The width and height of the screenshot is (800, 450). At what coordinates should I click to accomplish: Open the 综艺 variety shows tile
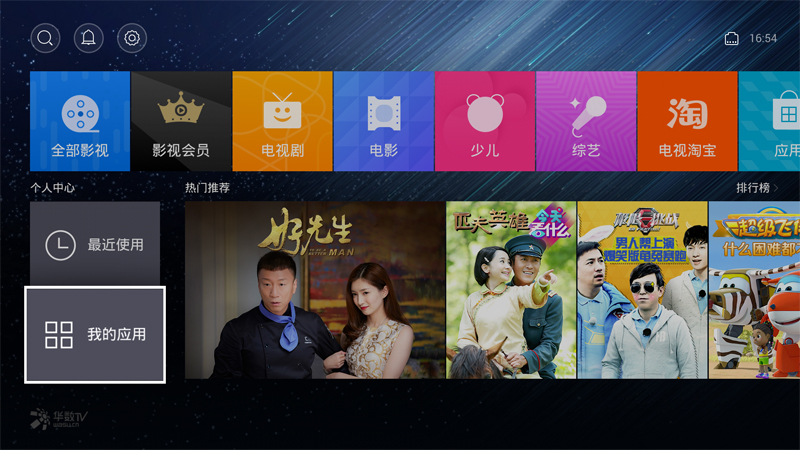[x=585, y=121]
